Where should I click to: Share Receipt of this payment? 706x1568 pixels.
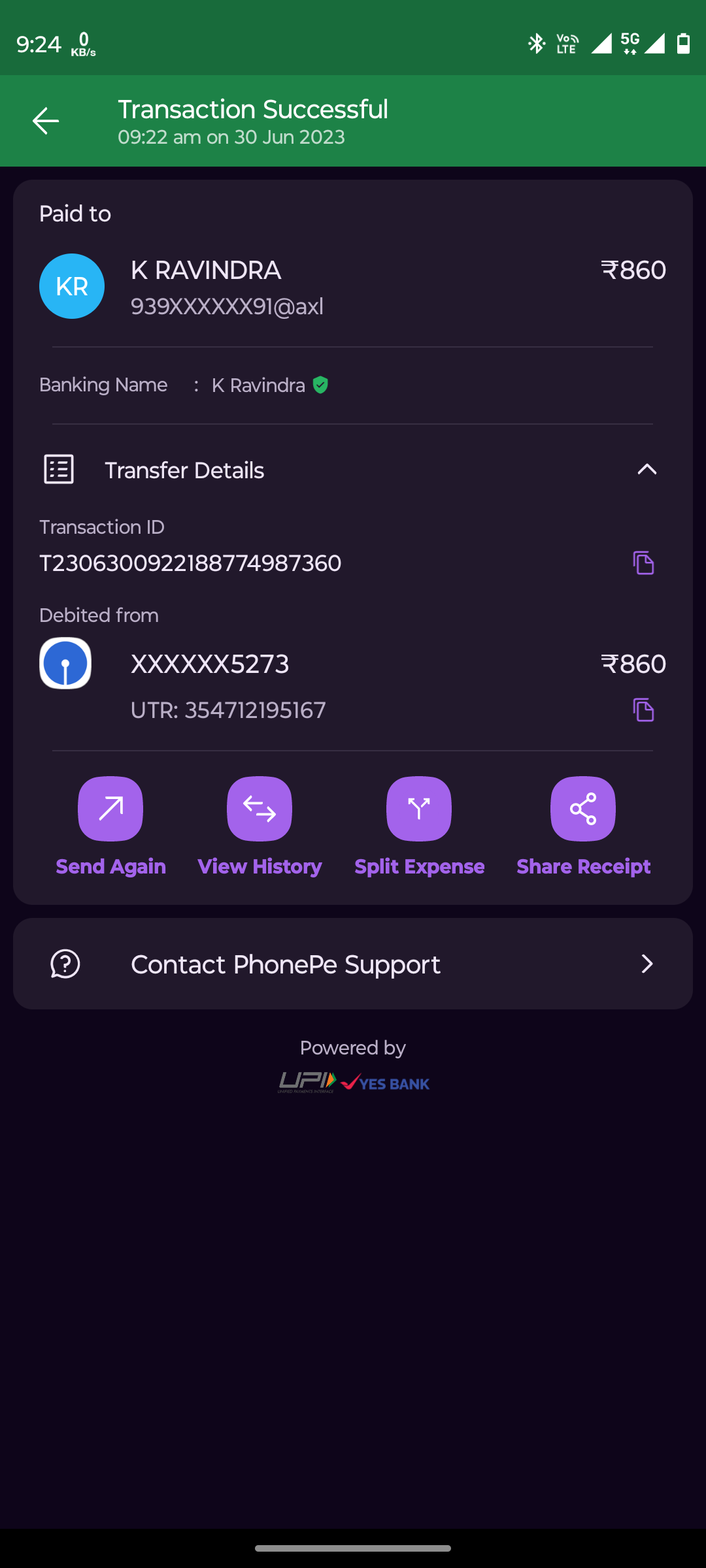point(583,809)
